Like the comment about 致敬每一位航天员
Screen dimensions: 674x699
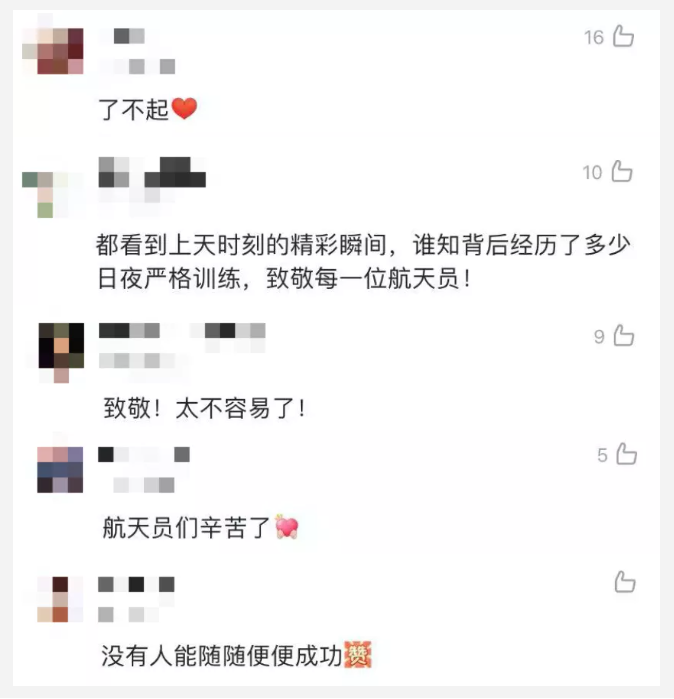tap(622, 172)
